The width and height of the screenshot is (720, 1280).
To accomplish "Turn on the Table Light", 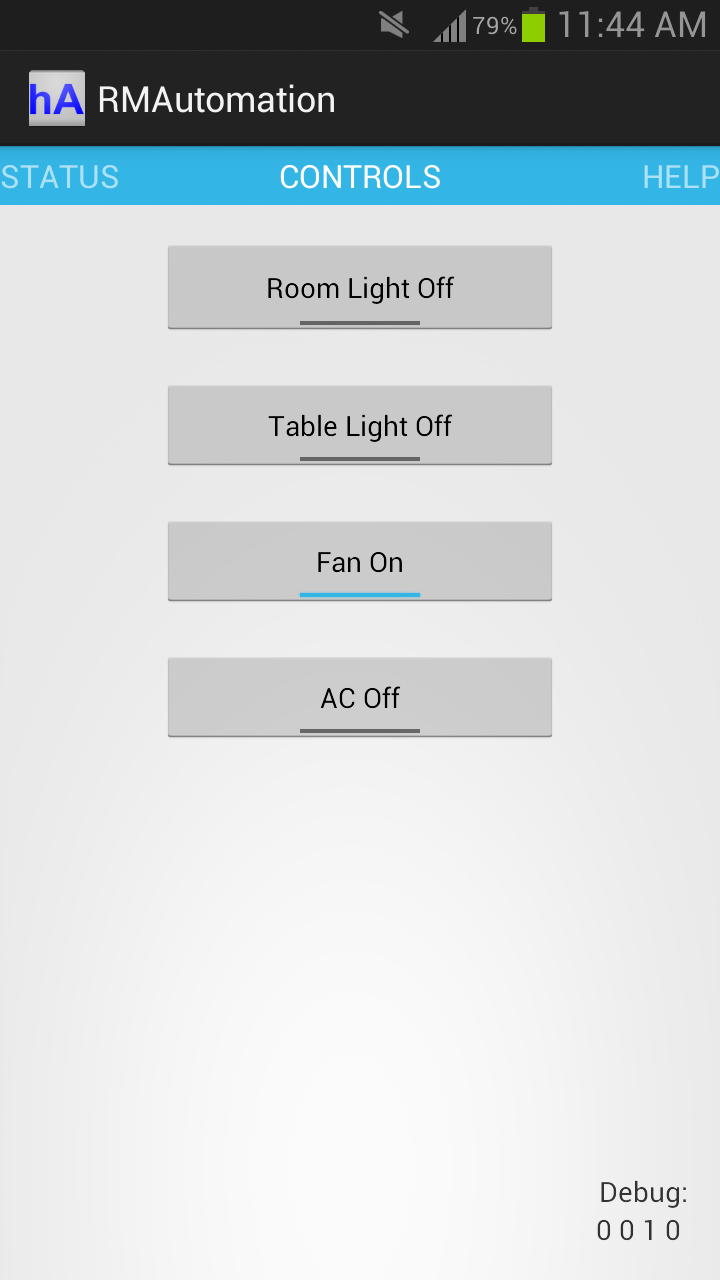I will pyautogui.click(x=360, y=425).
